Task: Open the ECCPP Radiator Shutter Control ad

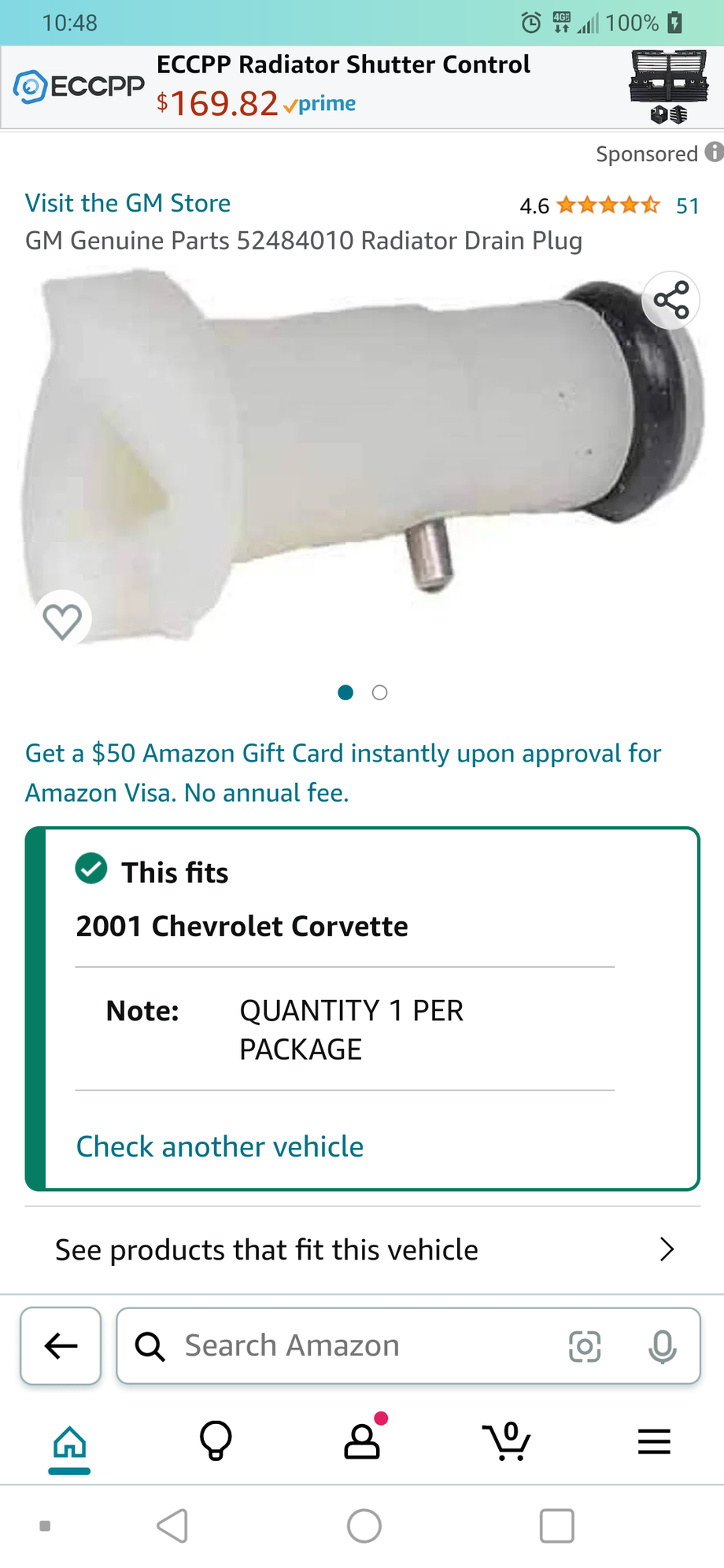Action: [362, 87]
